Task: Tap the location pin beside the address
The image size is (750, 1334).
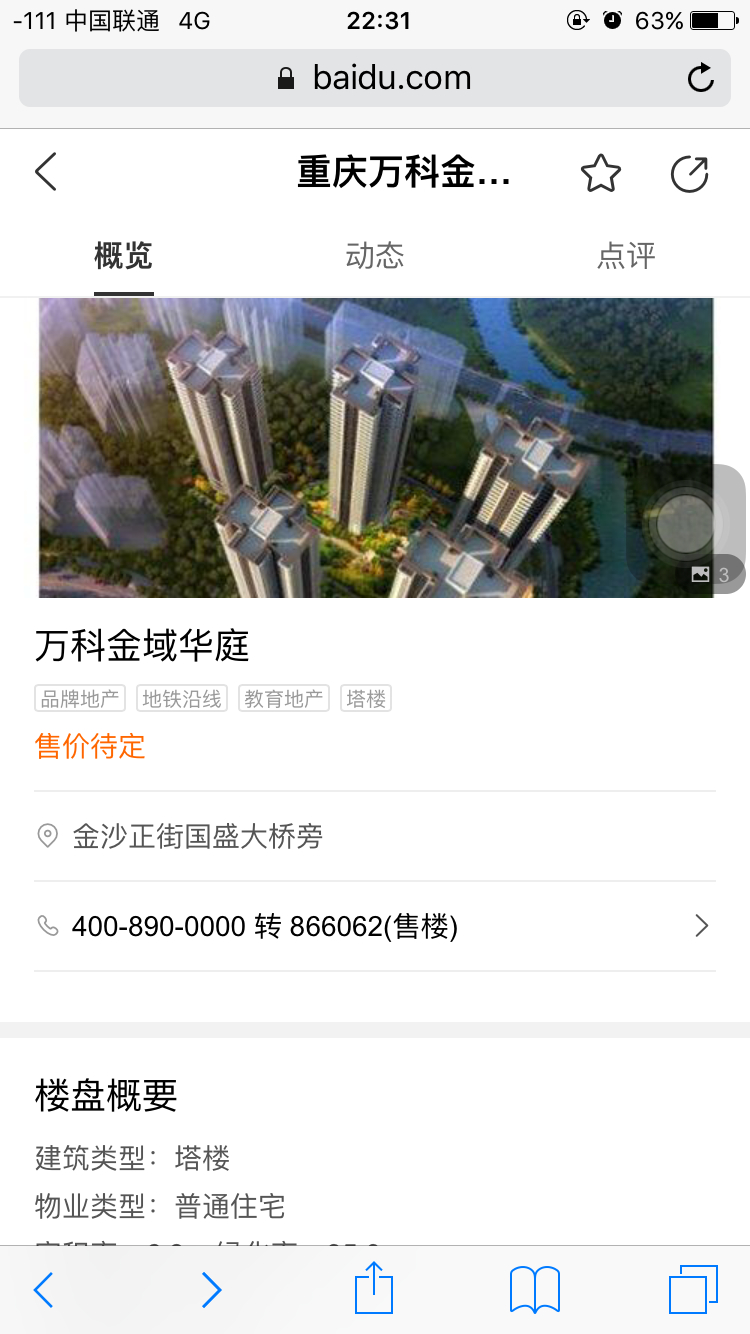Action: pos(47,836)
